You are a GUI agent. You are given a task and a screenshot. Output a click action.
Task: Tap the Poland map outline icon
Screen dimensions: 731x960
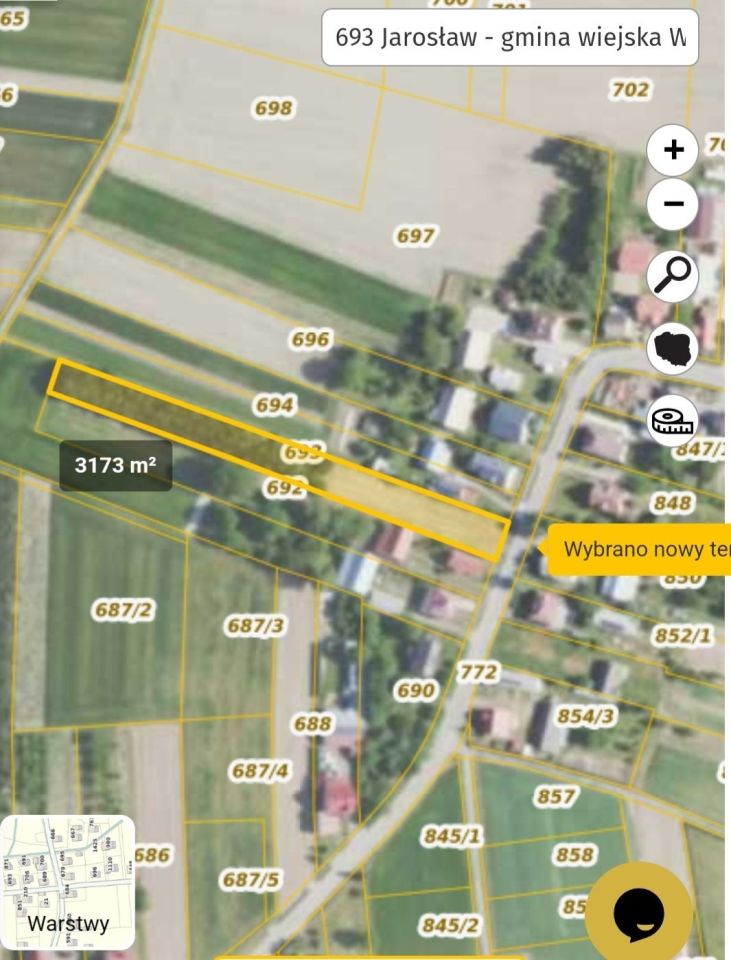(x=673, y=349)
